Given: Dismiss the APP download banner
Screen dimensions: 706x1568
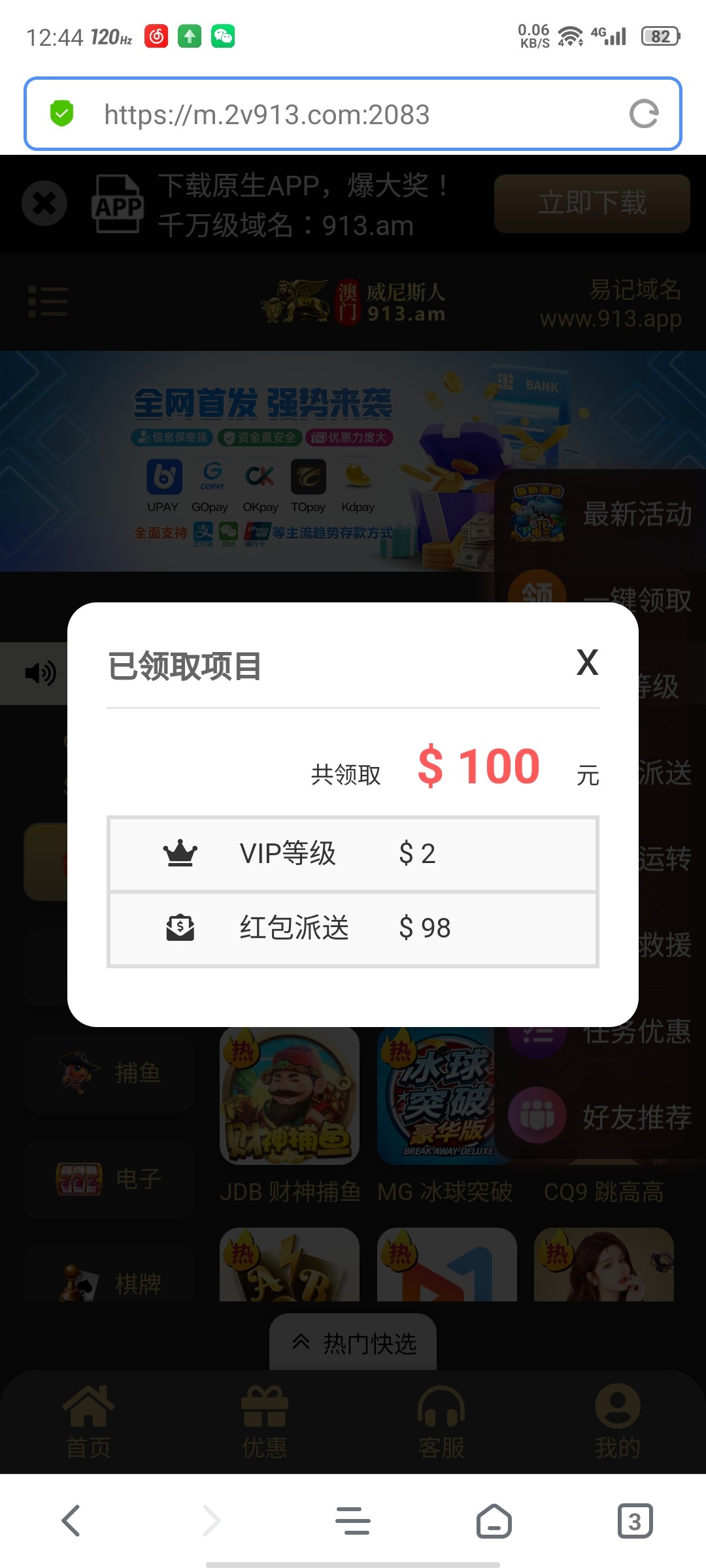Looking at the screenshot, I should pyautogui.click(x=44, y=203).
